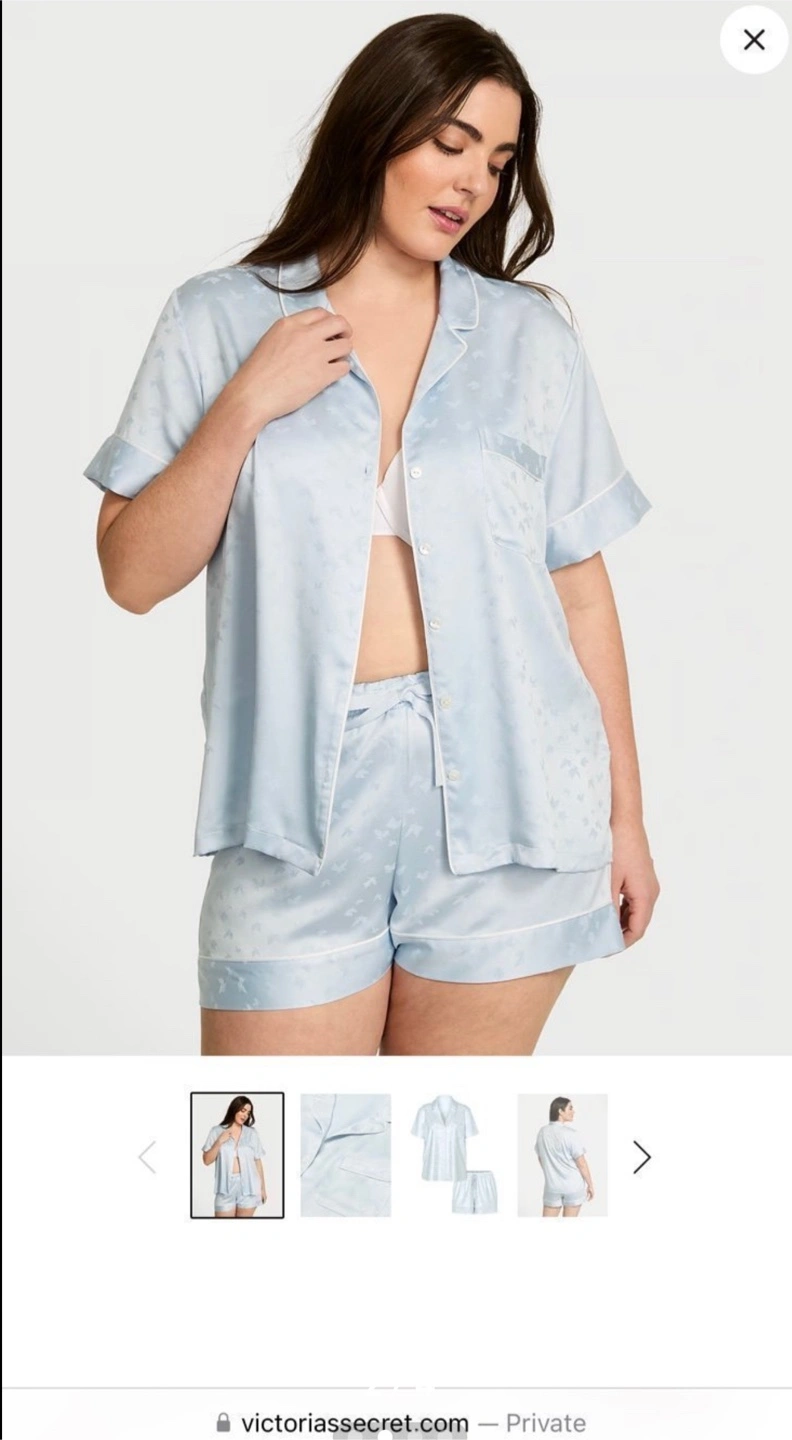Select the back view model thumbnail
792x1440 pixels.
point(563,1155)
